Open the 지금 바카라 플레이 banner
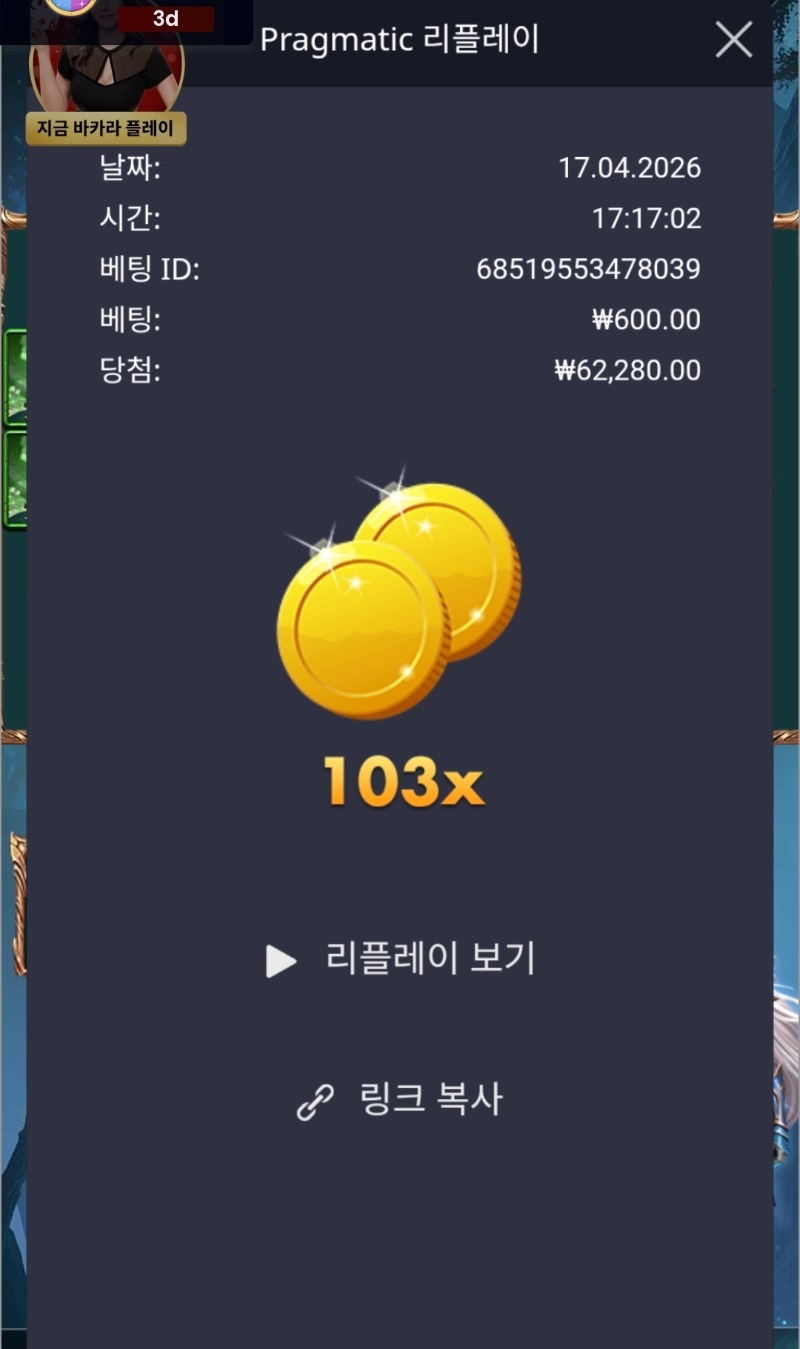Viewport: 800px width, 1349px height. coord(106,129)
